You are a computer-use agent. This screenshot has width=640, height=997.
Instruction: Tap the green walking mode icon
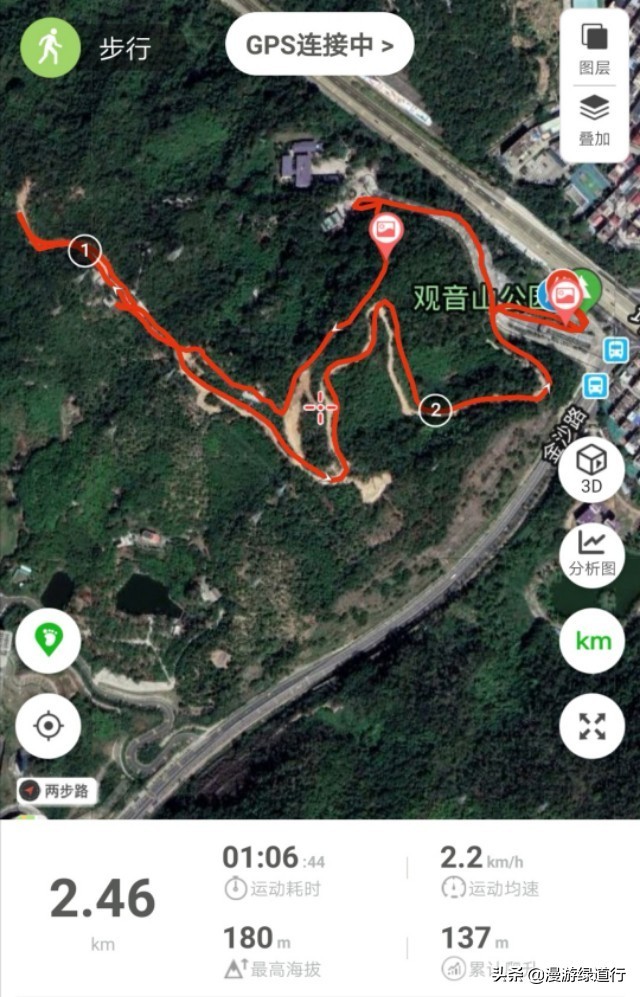tap(50, 48)
